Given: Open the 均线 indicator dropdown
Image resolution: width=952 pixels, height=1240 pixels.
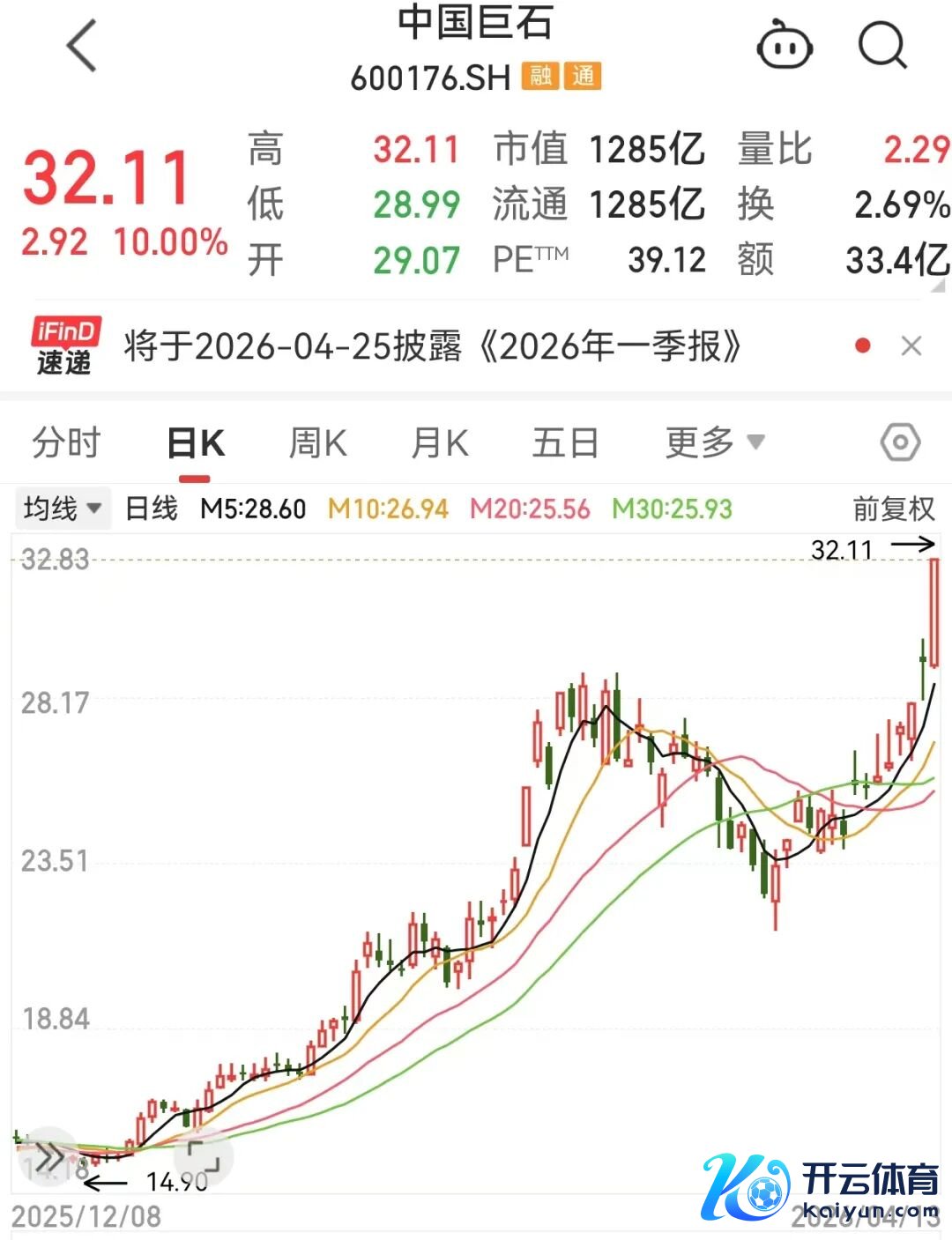Looking at the screenshot, I should tap(63, 509).
